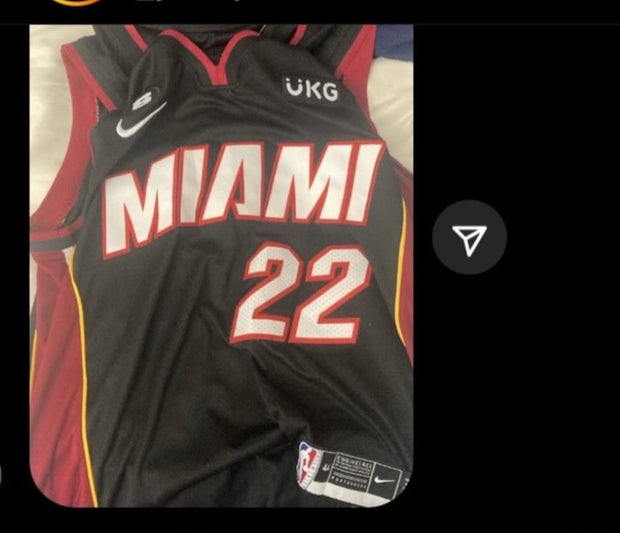Image resolution: width=620 pixels, height=533 pixels.
Task: Open the Miami 22 jersey photo
Action: coord(221,265)
